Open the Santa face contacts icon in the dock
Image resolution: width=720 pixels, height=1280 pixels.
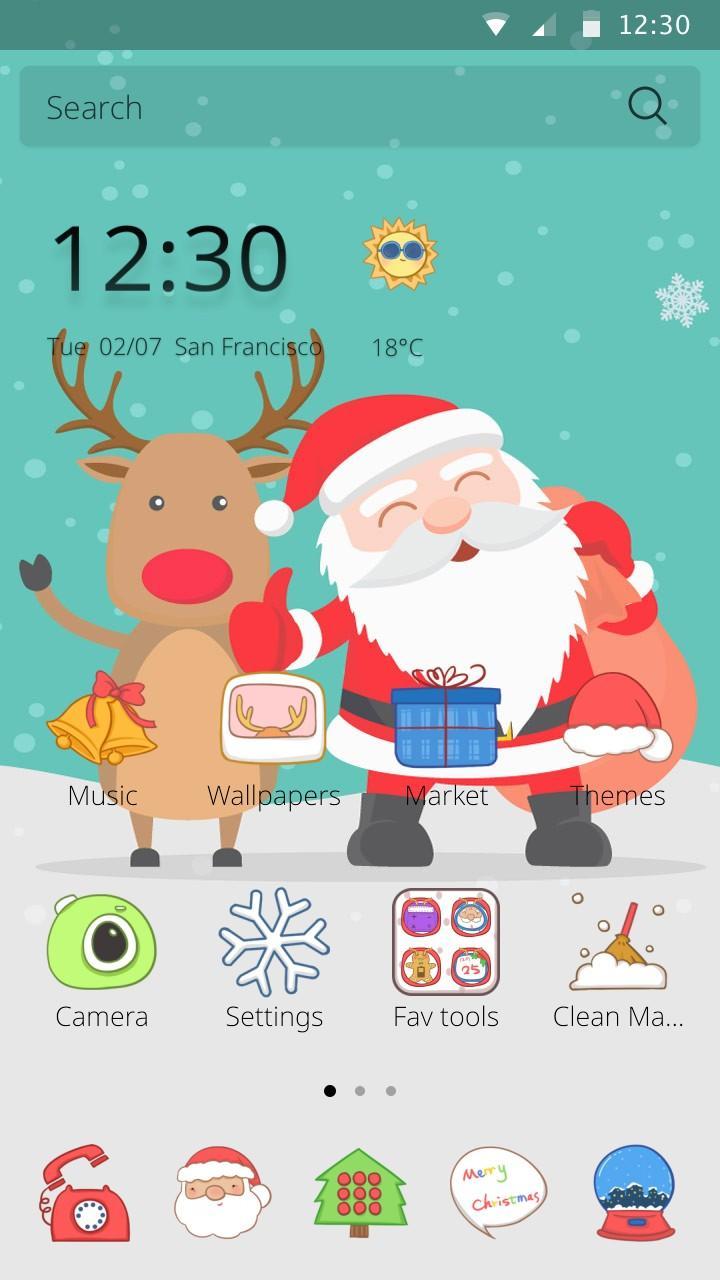[x=222, y=1192]
